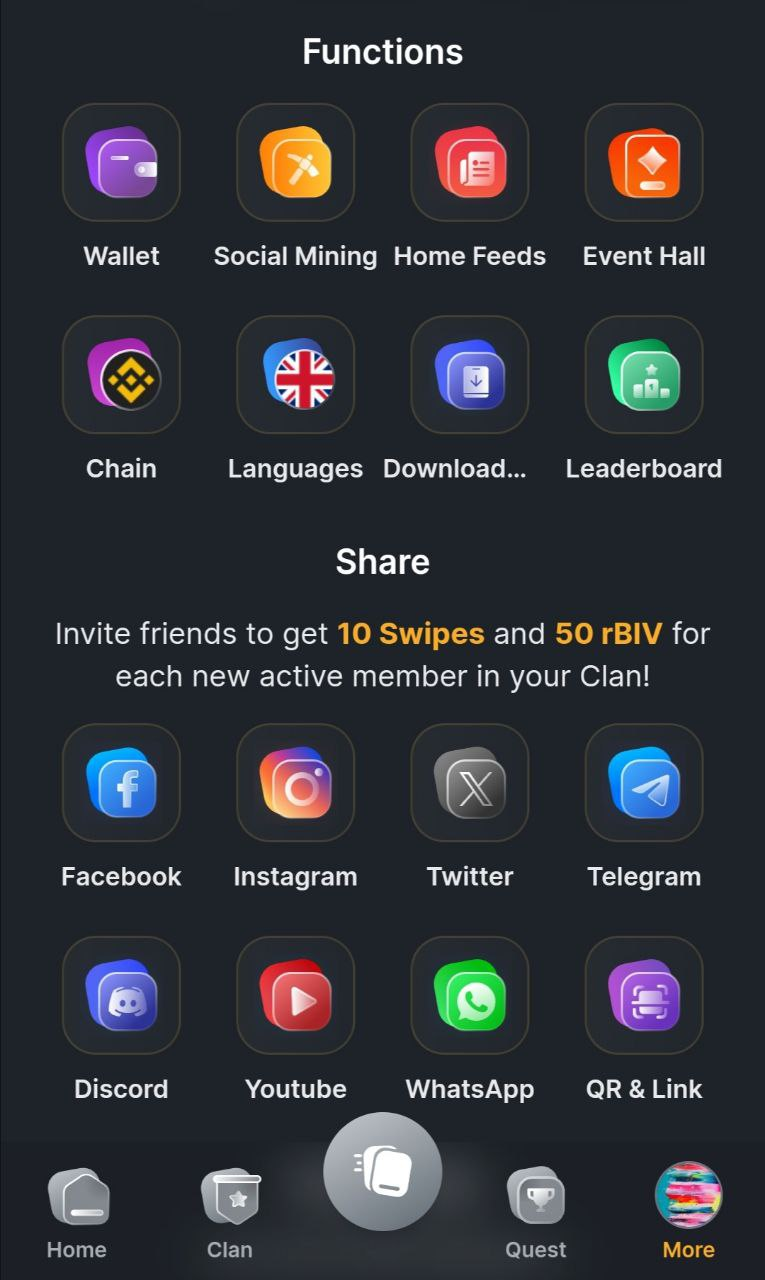The image size is (765, 1280).
Task: Share invite via Facebook
Action: pos(121,782)
